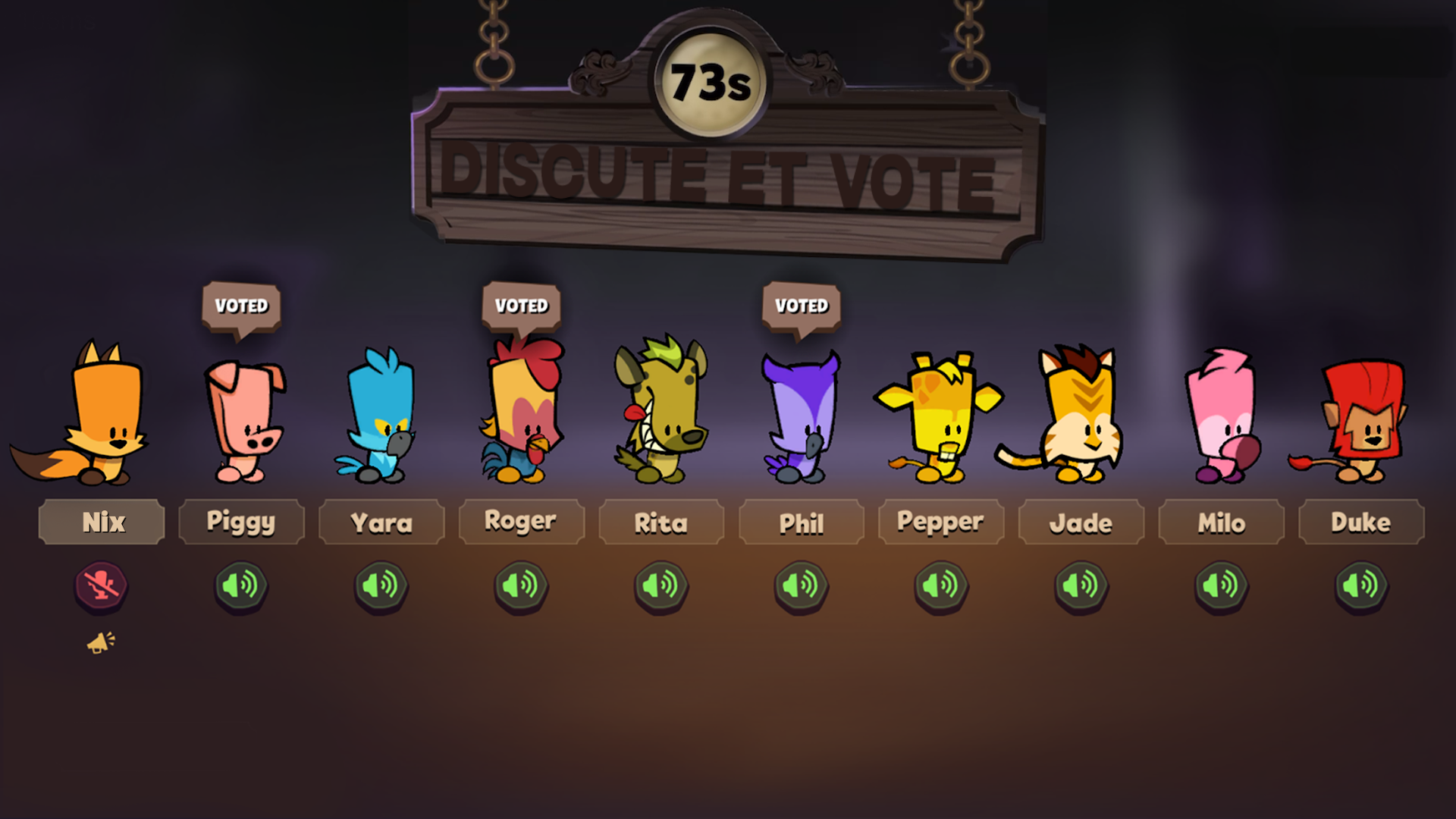Silence Roger's voice chat
Image resolution: width=1456 pixels, height=819 pixels.
tap(521, 585)
